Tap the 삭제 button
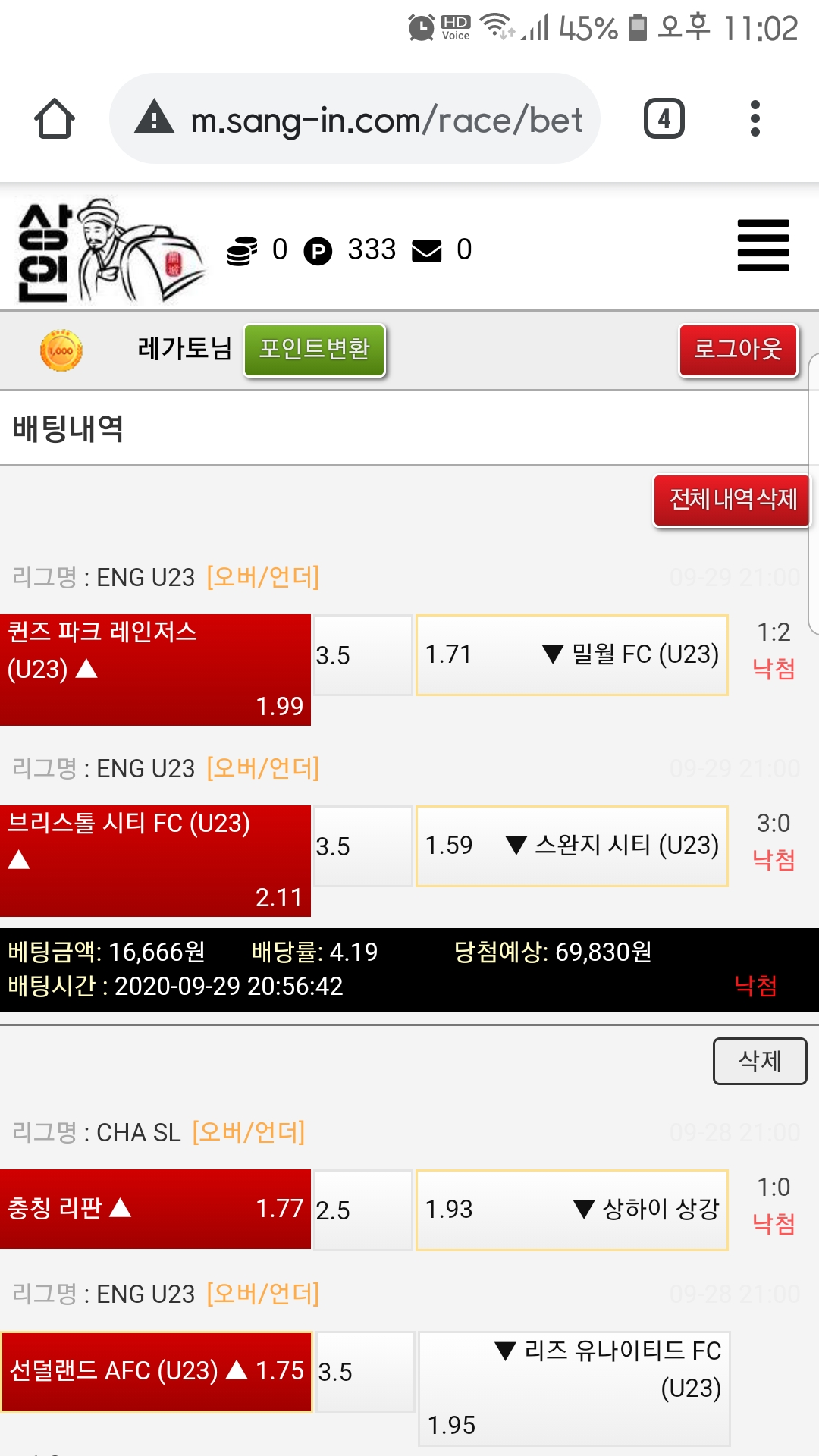The width and height of the screenshot is (819, 1456). tap(759, 1060)
